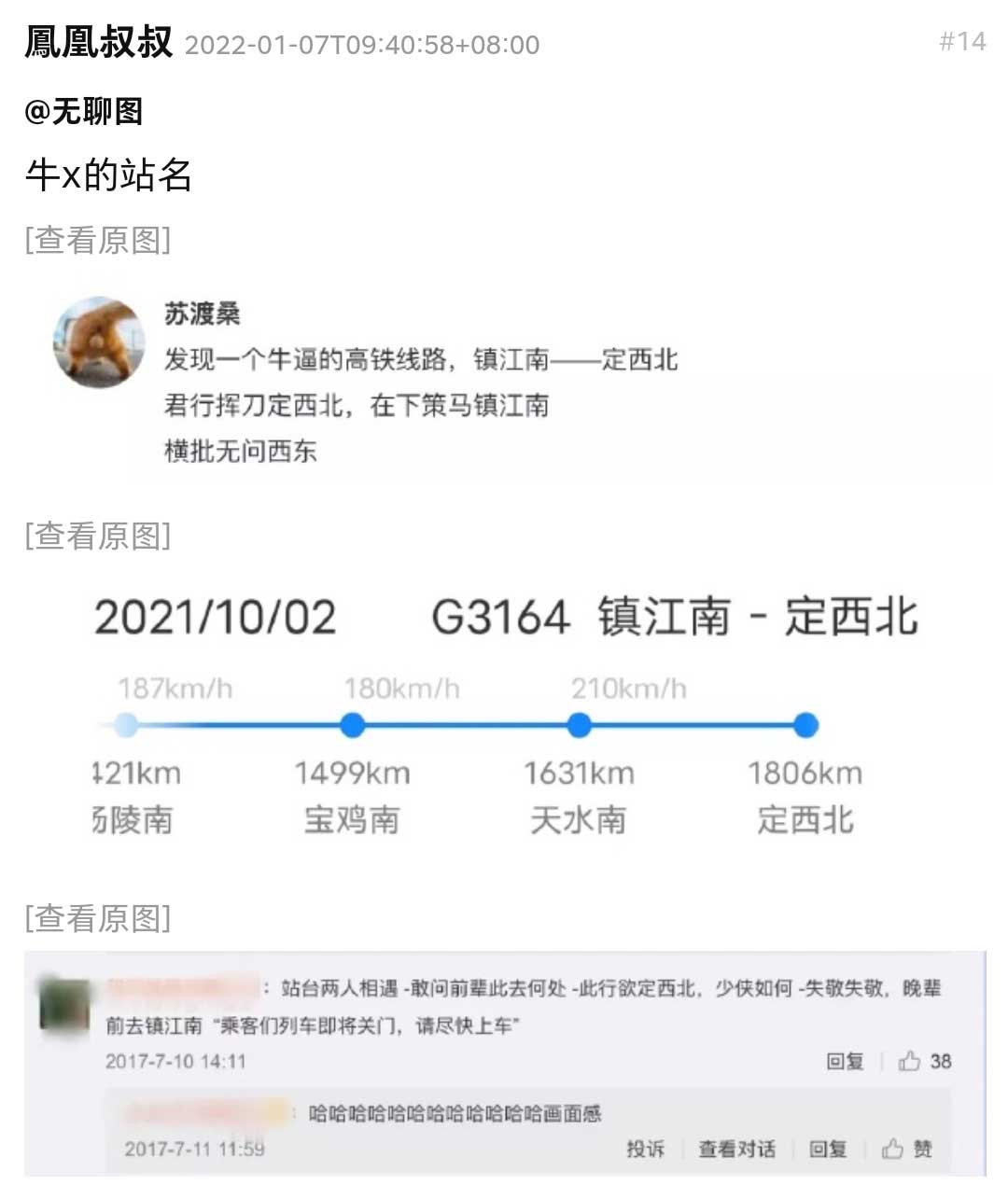Enlarge the 站台两人相遇 comment screenshot image

[504, 1064]
